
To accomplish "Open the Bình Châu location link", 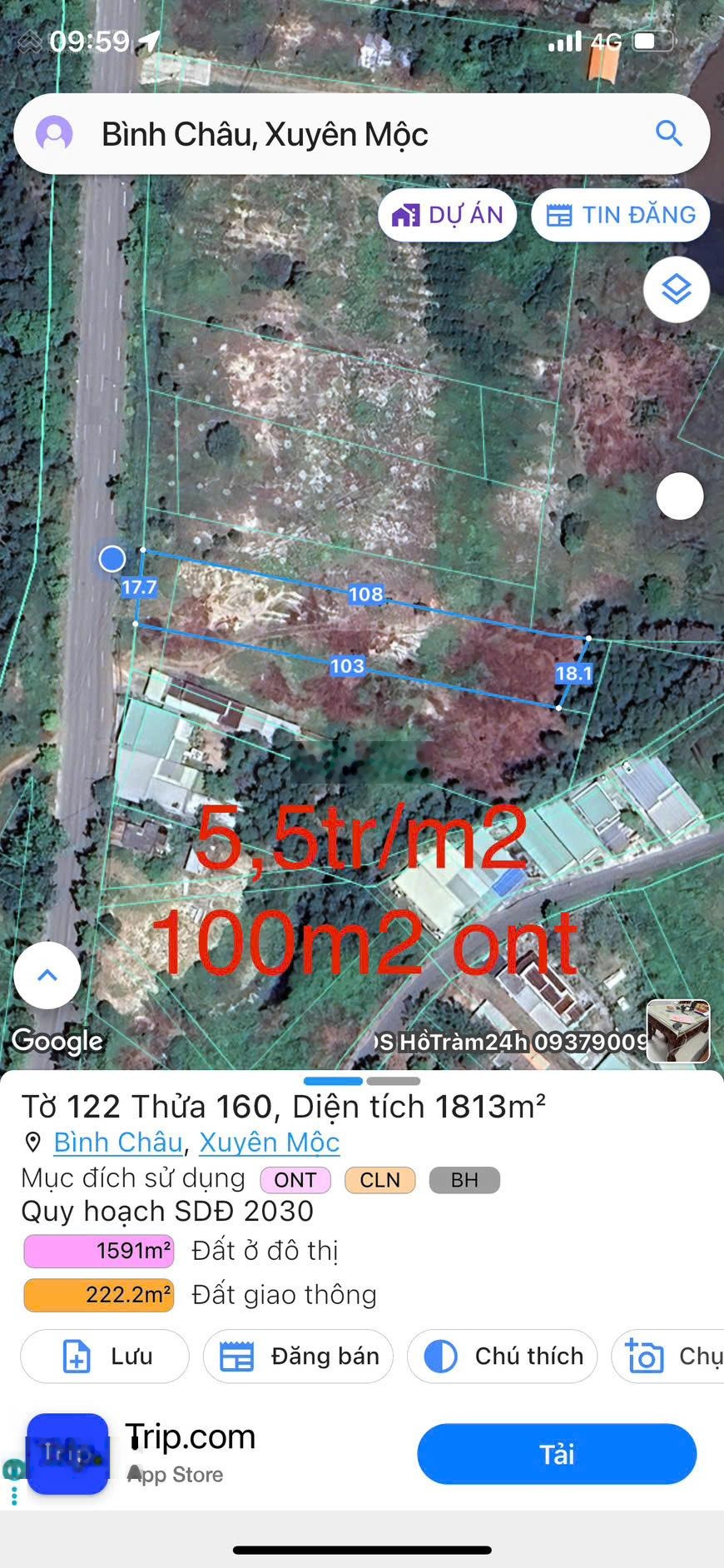I will [x=118, y=1142].
